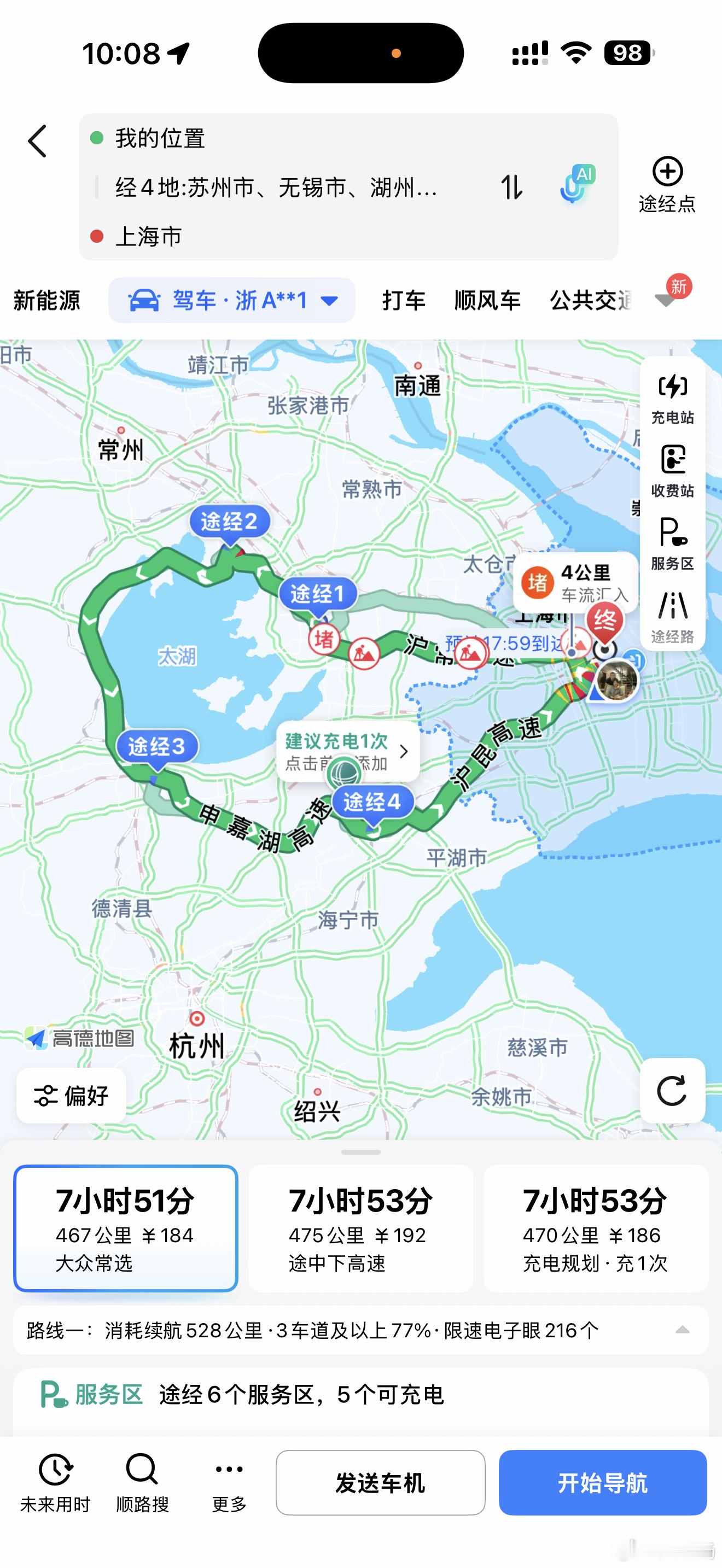Open the 途经路 option
Image resolution: width=722 pixels, height=1568 pixels.
[673, 617]
